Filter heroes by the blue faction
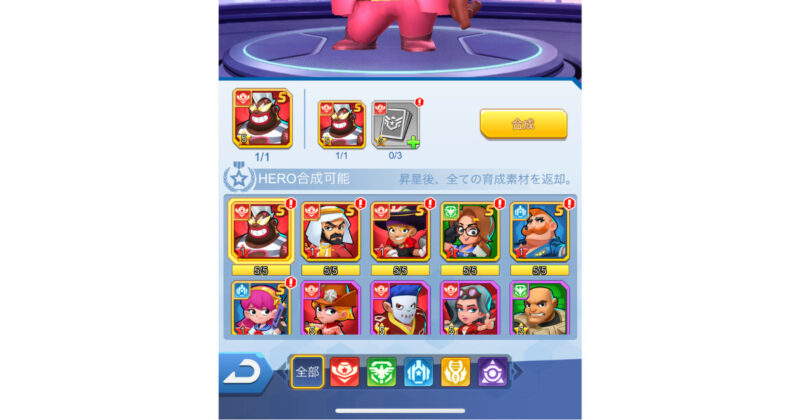The image size is (800, 420). [x=418, y=372]
